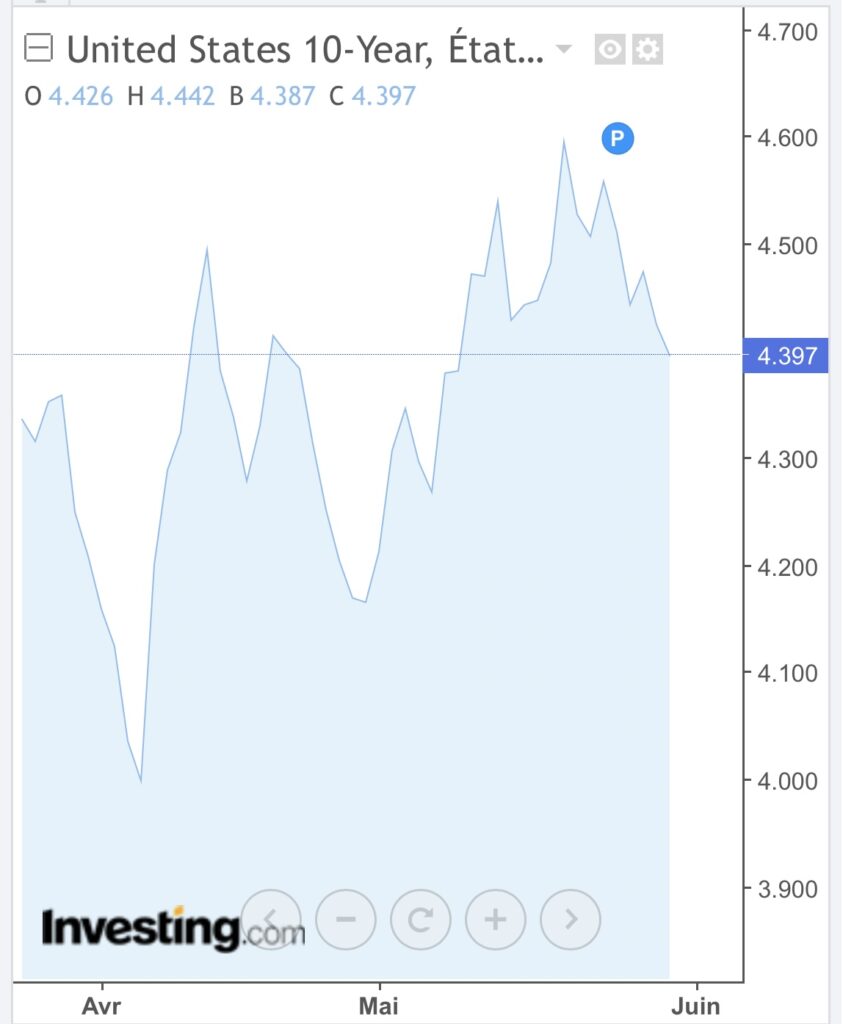843x1024 pixels.
Task: Zoom in with the plus button
Action: [495, 919]
